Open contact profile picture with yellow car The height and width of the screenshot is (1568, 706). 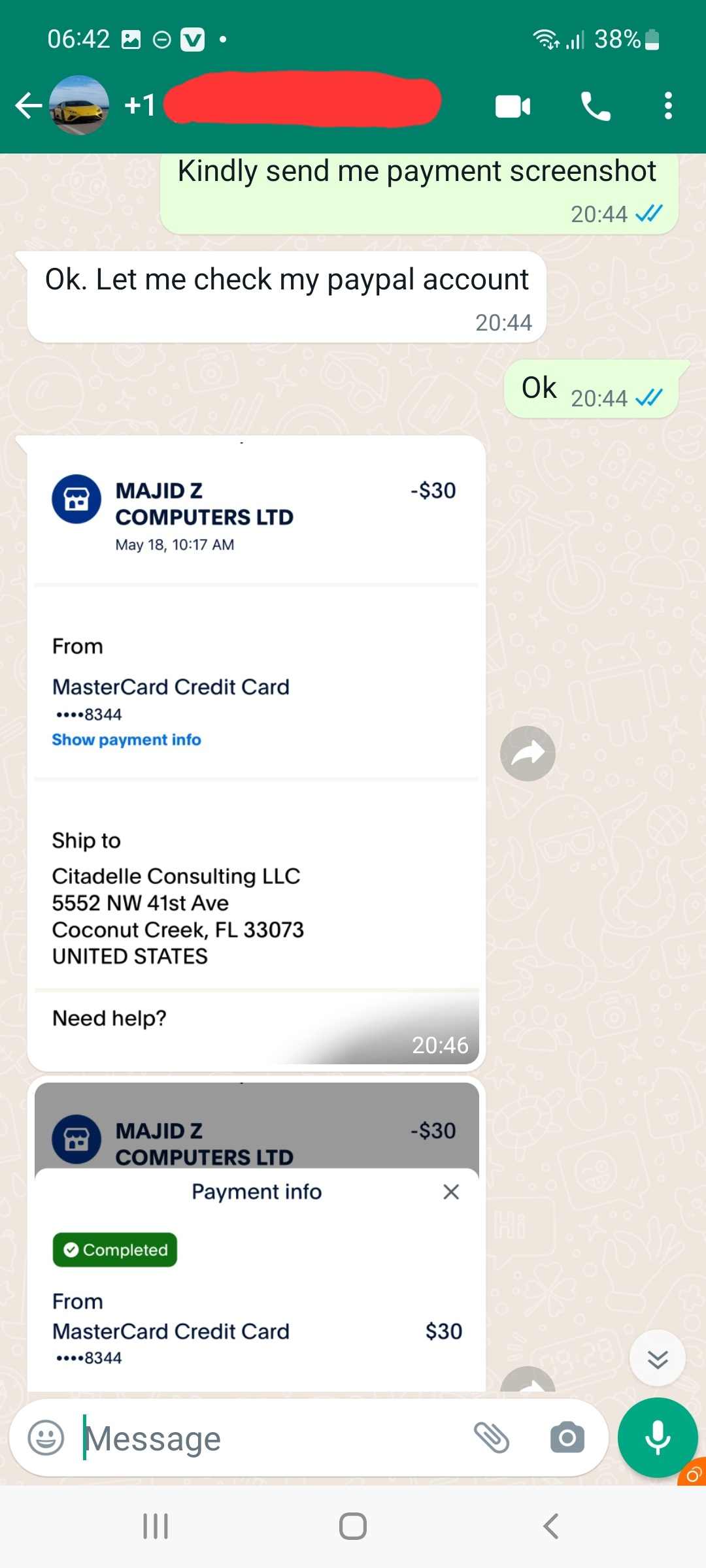[80, 106]
